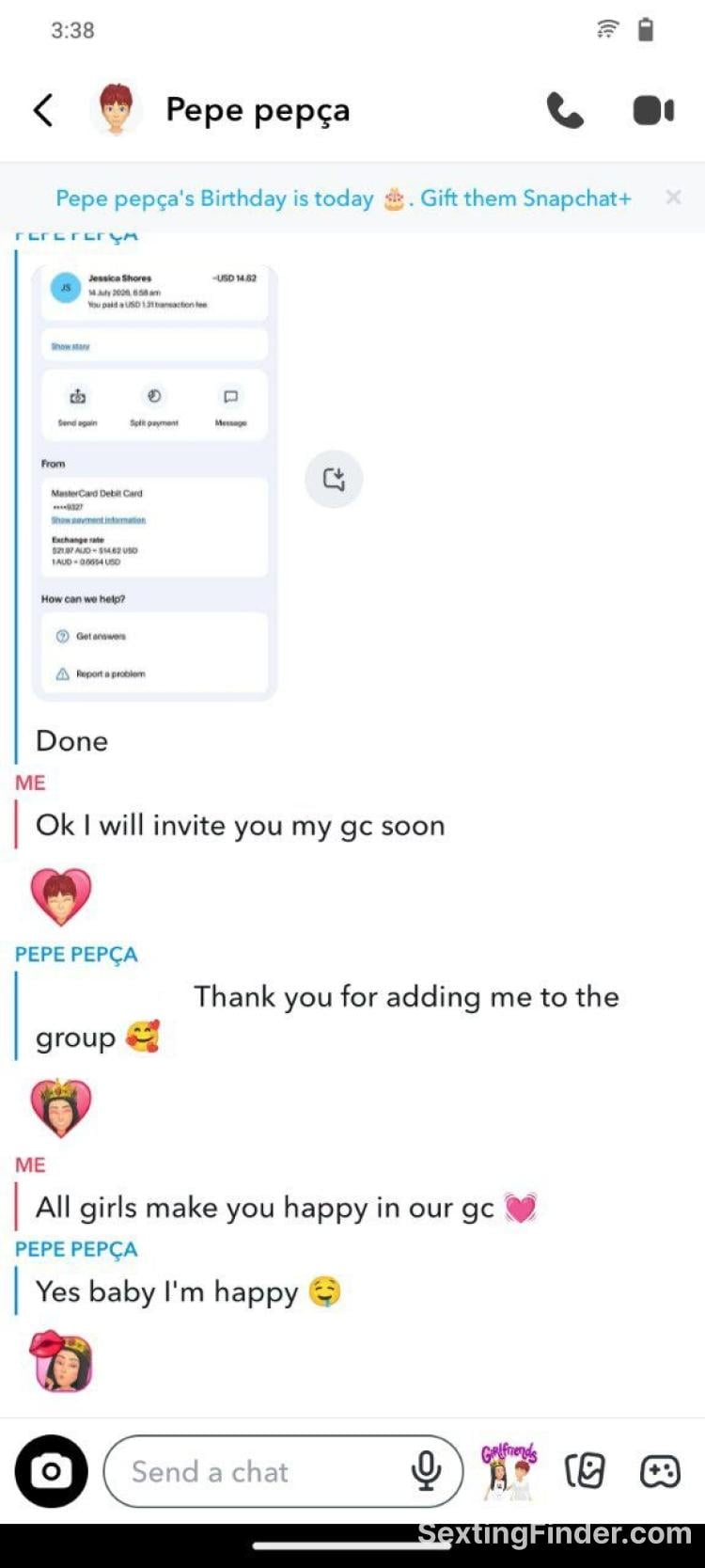Open the sticker and gallery picker
Screen dimensions: 705x1568
tap(585, 1471)
